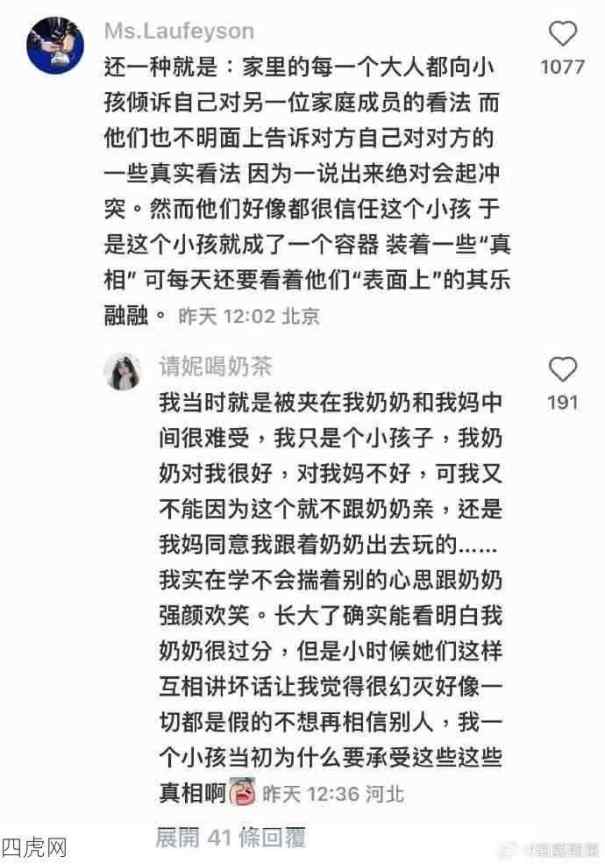605x864 pixels.
Task: Like the reply from 请妮喝奶茶
Action: click(x=563, y=370)
